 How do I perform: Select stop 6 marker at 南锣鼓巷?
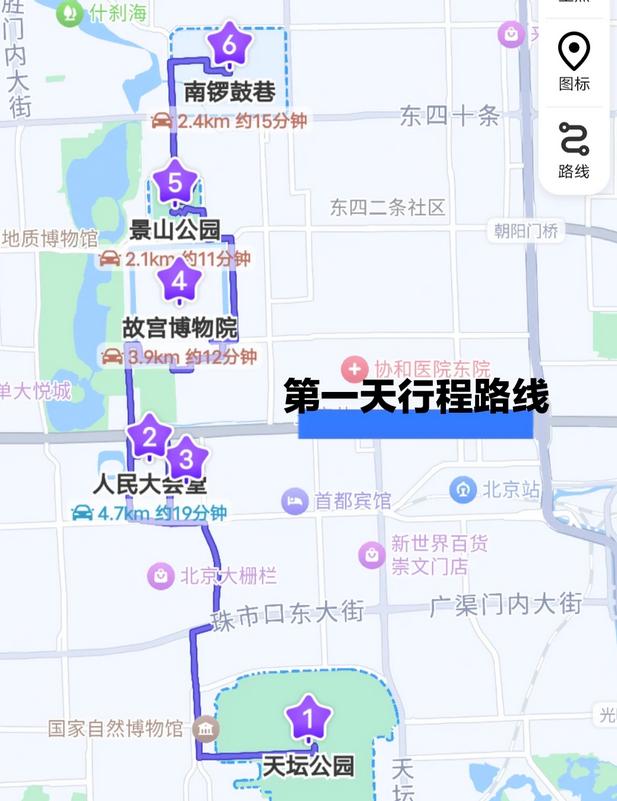[x=230, y=46]
